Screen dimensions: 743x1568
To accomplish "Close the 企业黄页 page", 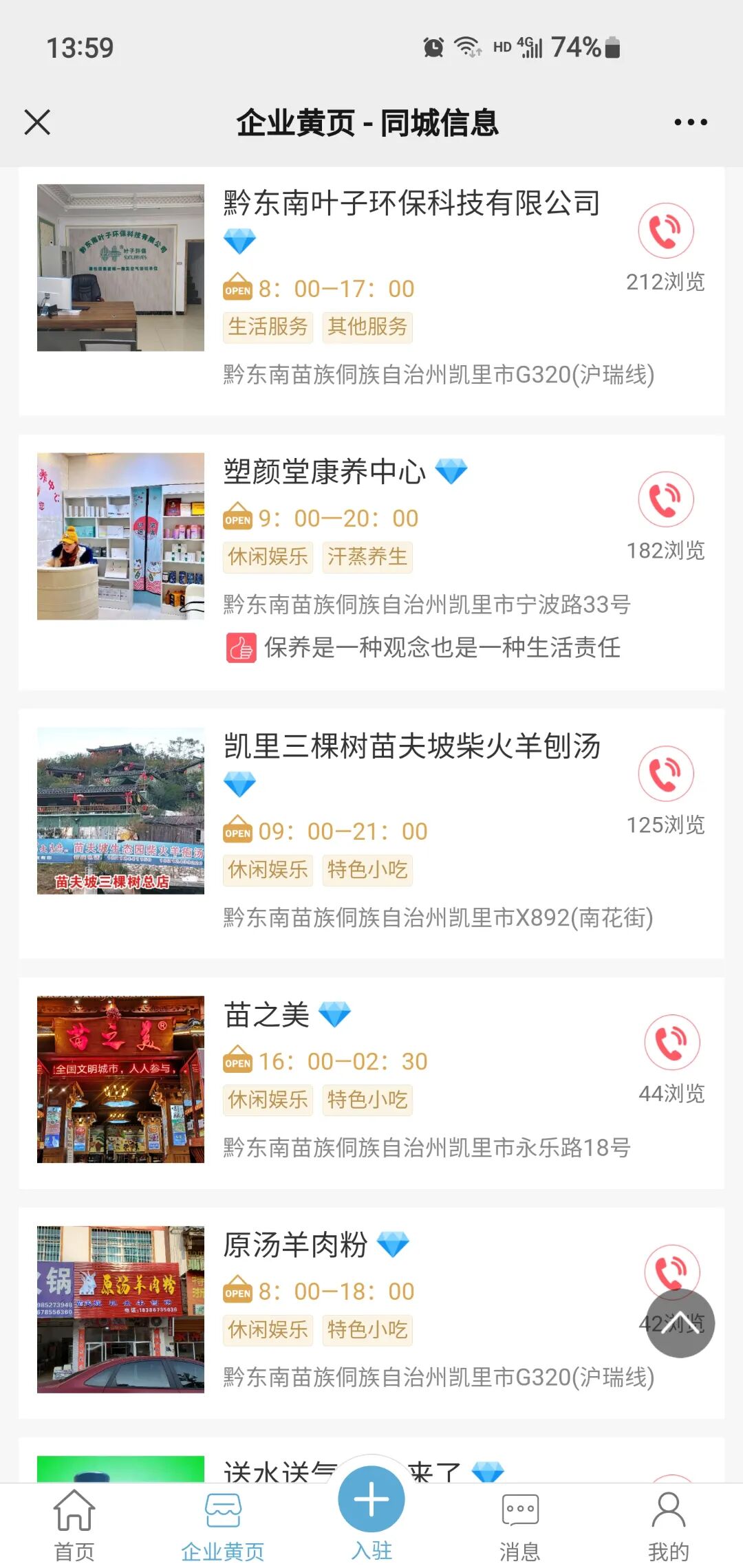I will (37, 122).
